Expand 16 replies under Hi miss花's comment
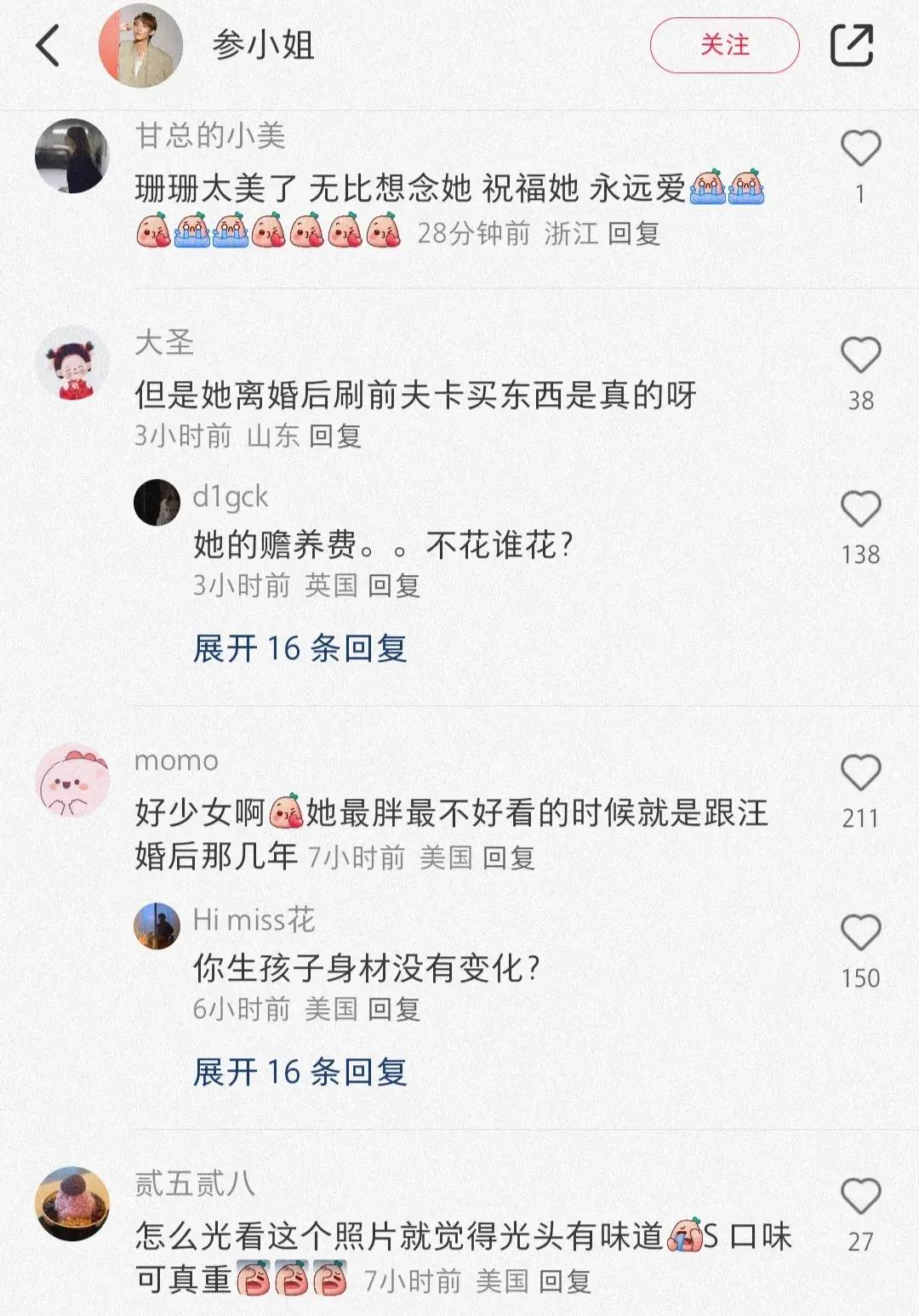This screenshot has width=919, height=1316. click(300, 1072)
